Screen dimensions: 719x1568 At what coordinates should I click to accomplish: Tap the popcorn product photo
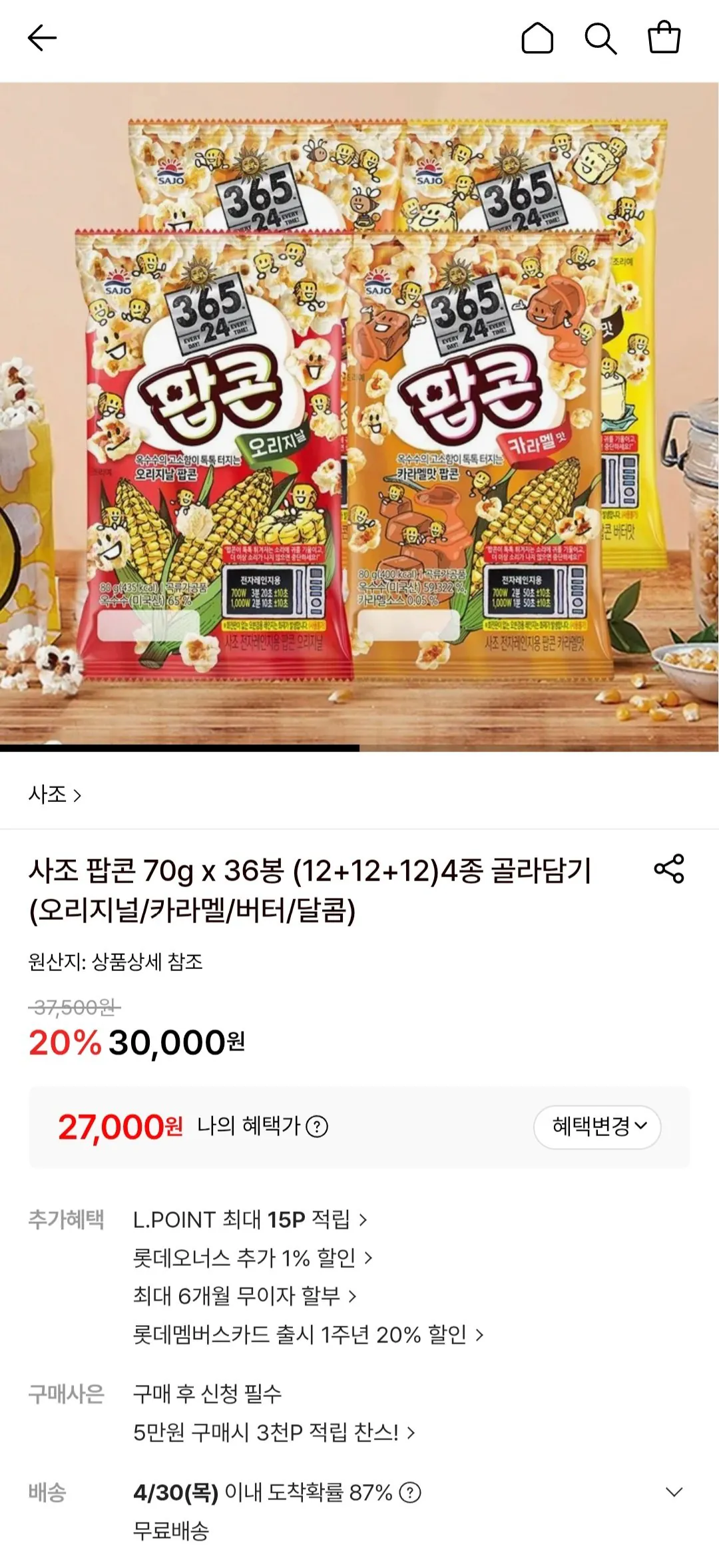click(x=359, y=413)
